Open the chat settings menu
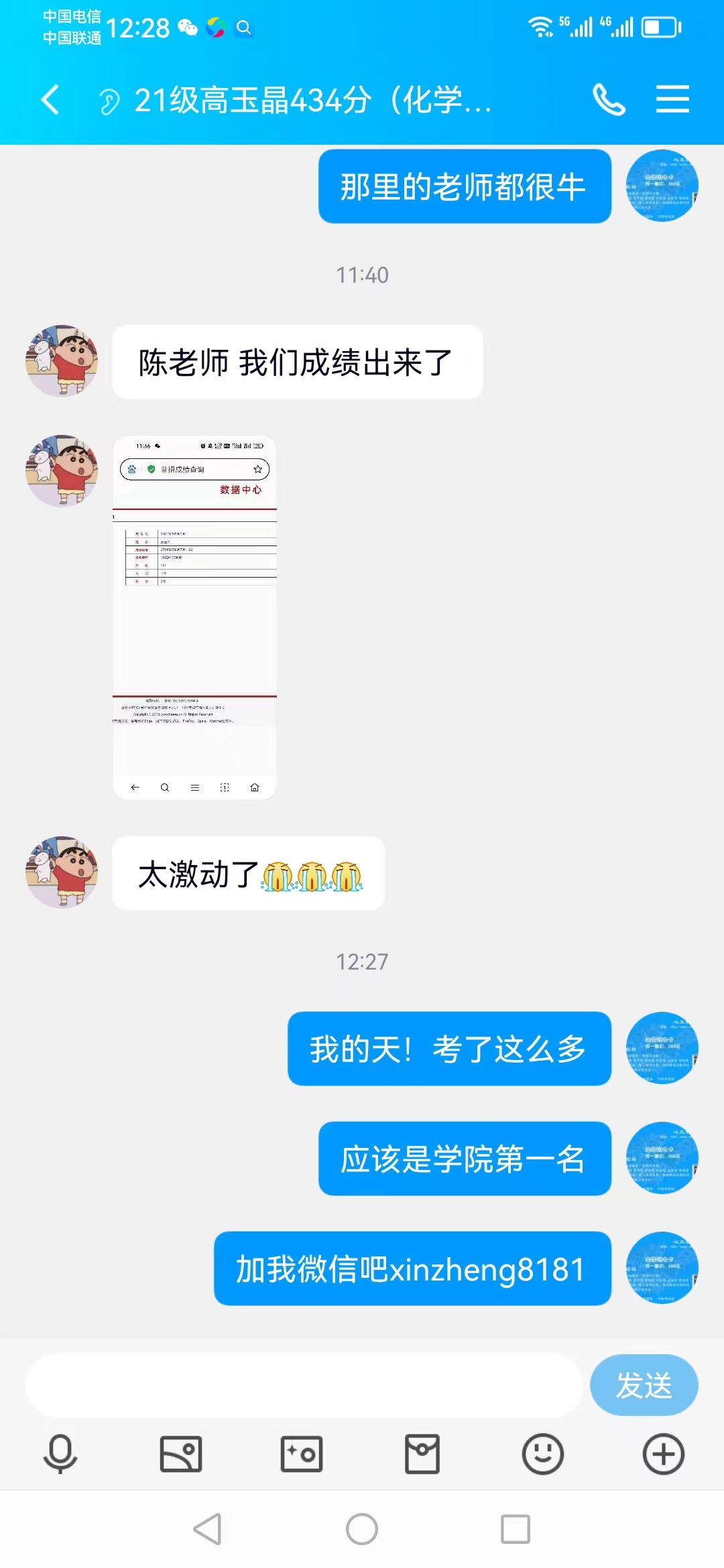The width and height of the screenshot is (724, 1568). 672,101
